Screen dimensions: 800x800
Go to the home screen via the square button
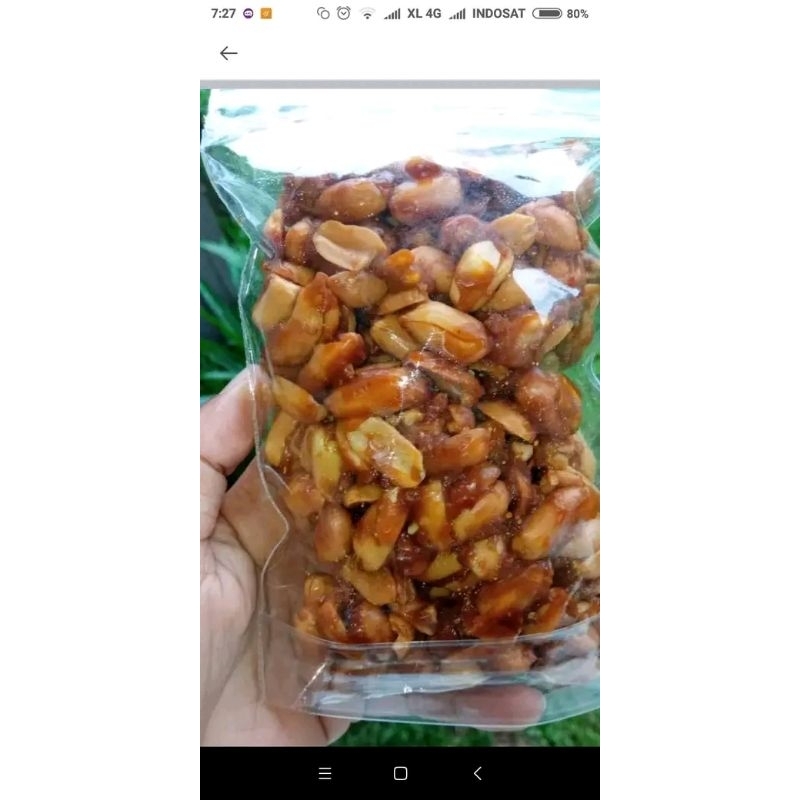click(x=401, y=773)
